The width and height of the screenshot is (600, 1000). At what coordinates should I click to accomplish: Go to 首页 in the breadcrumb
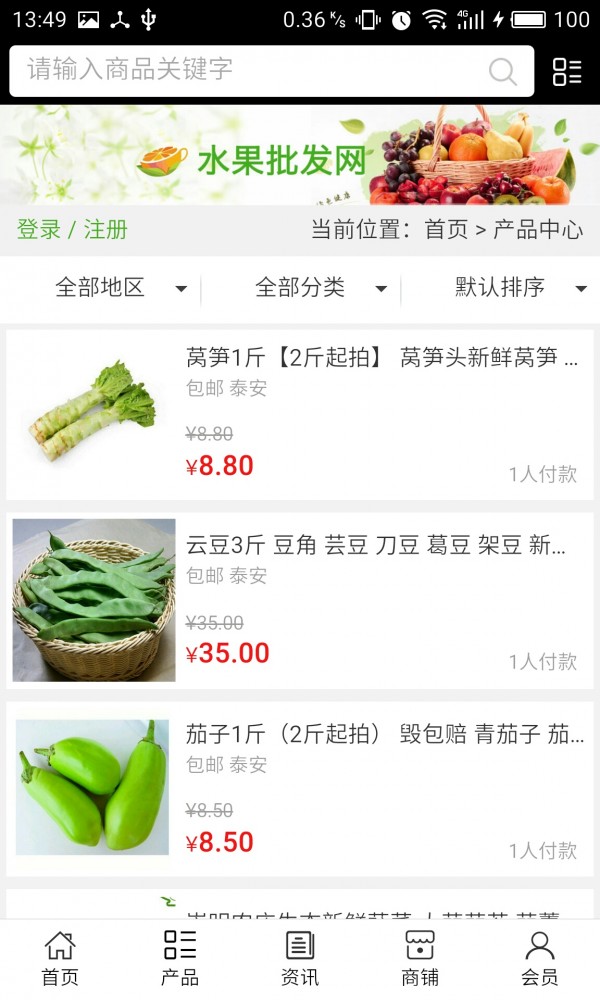tap(446, 229)
